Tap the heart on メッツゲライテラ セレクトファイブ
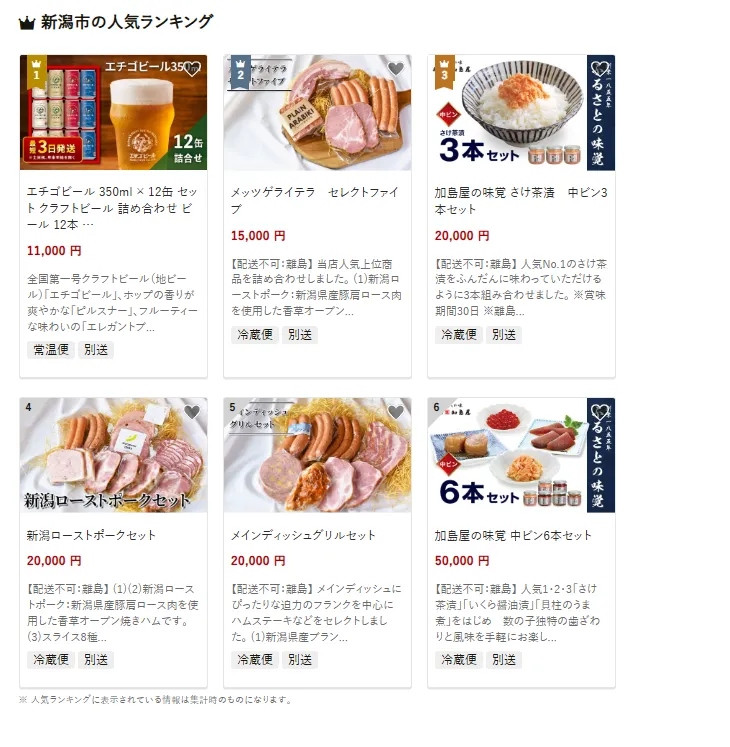This screenshot has width=730, height=747. [396, 69]
